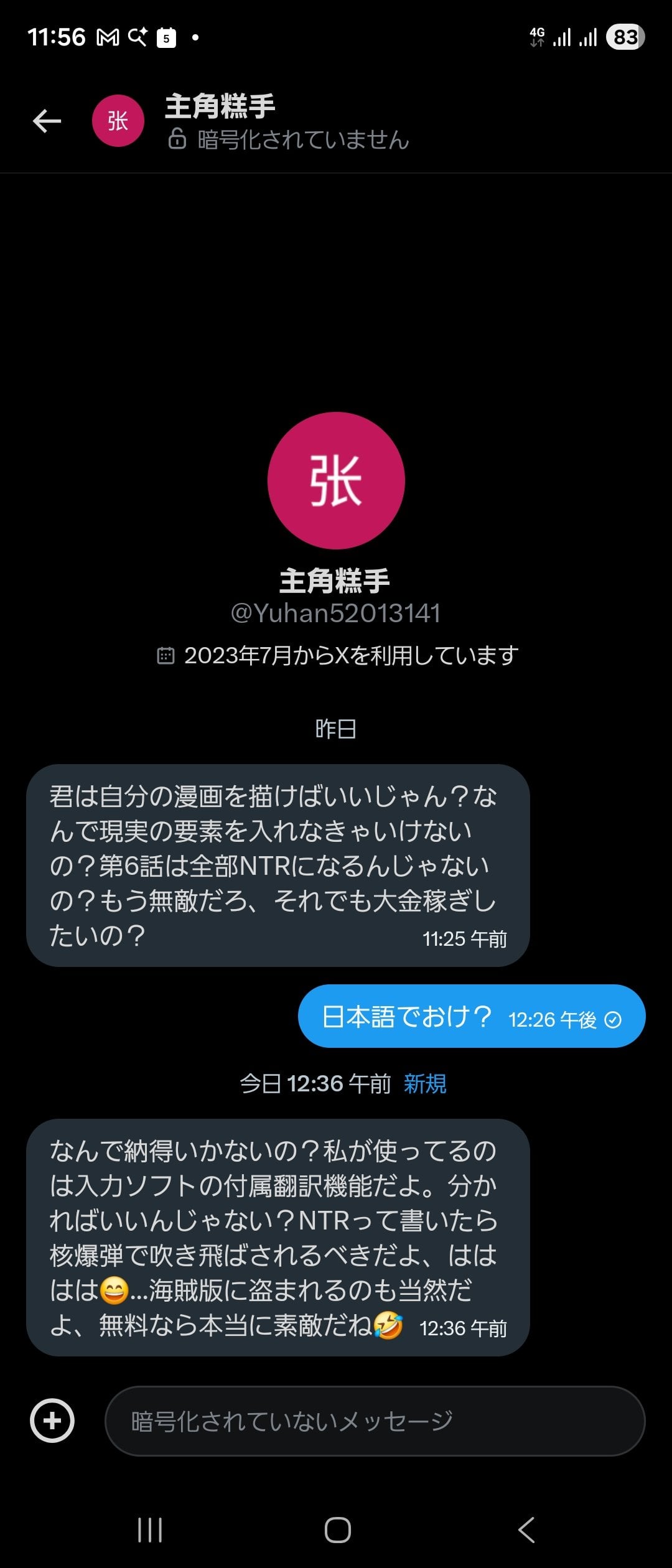Viewport: 672px width, 1568px height.
Task: Tap the system home button
Action: click(x=337, y=1530)
